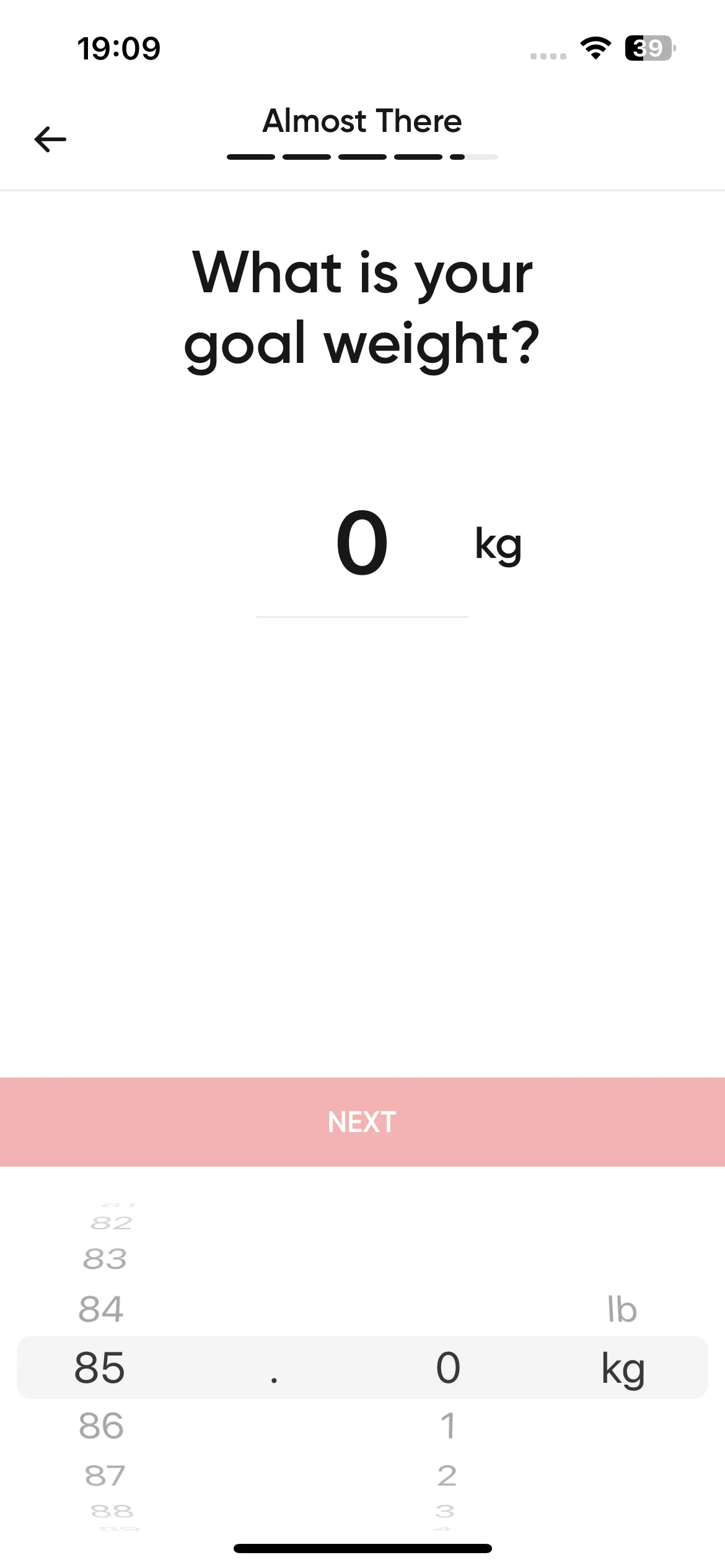Screen dimensions: 725x1568
Task: Select 84 in the weight picker
Action: pyautogui.click(x=101, y=1309)
